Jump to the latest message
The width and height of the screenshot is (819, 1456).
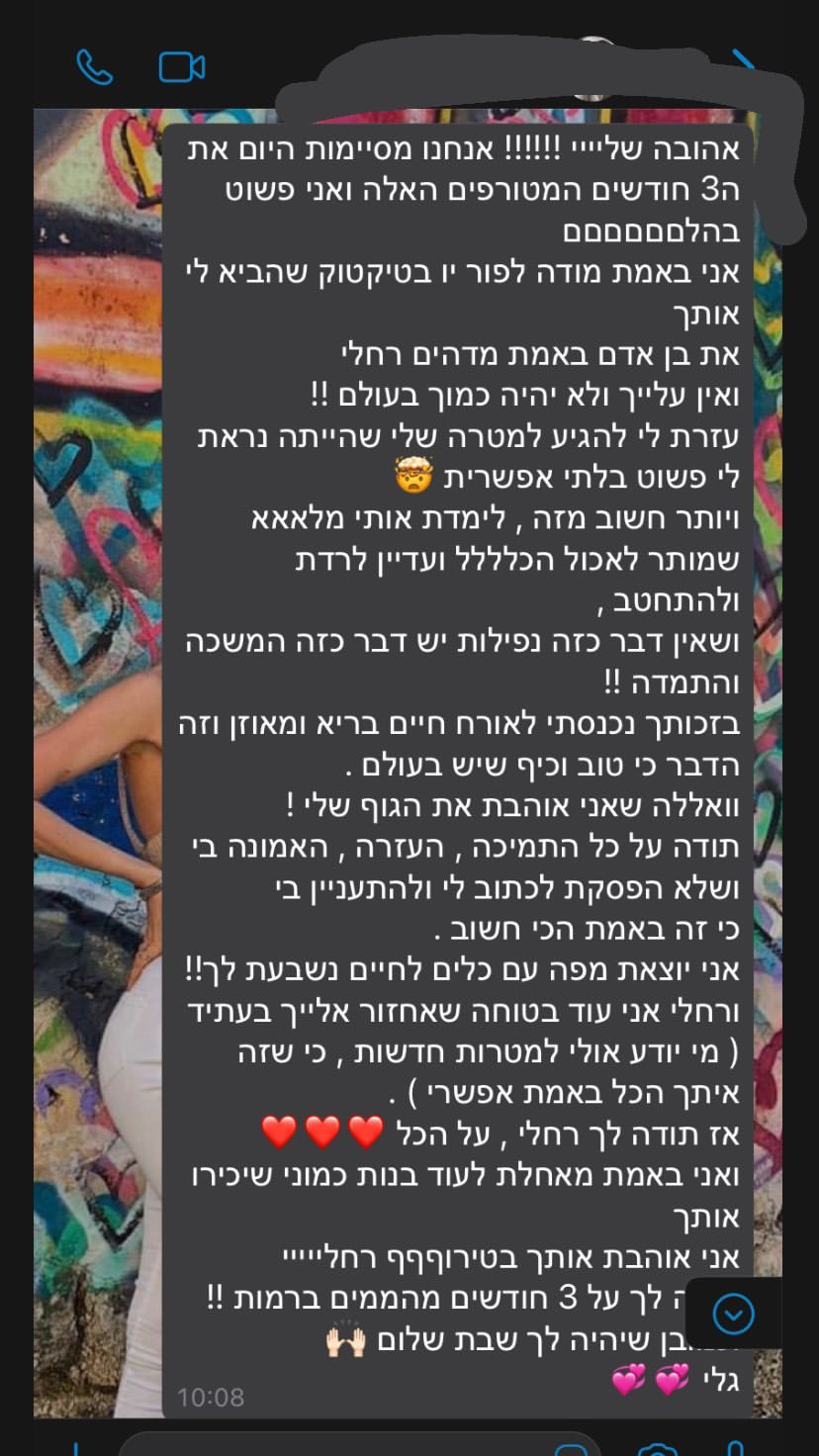tap(733, 1314)
